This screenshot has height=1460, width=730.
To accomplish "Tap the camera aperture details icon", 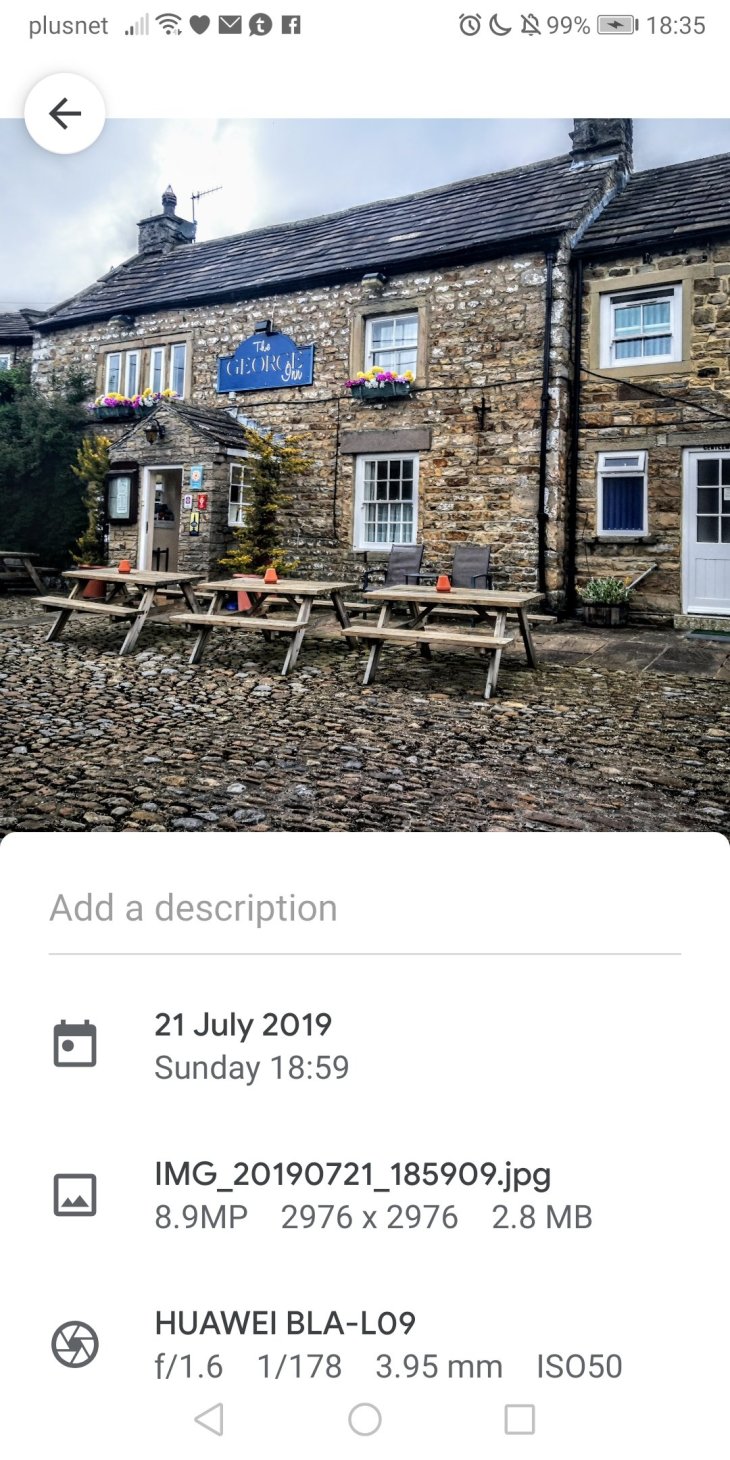I will coord(73,1340).
